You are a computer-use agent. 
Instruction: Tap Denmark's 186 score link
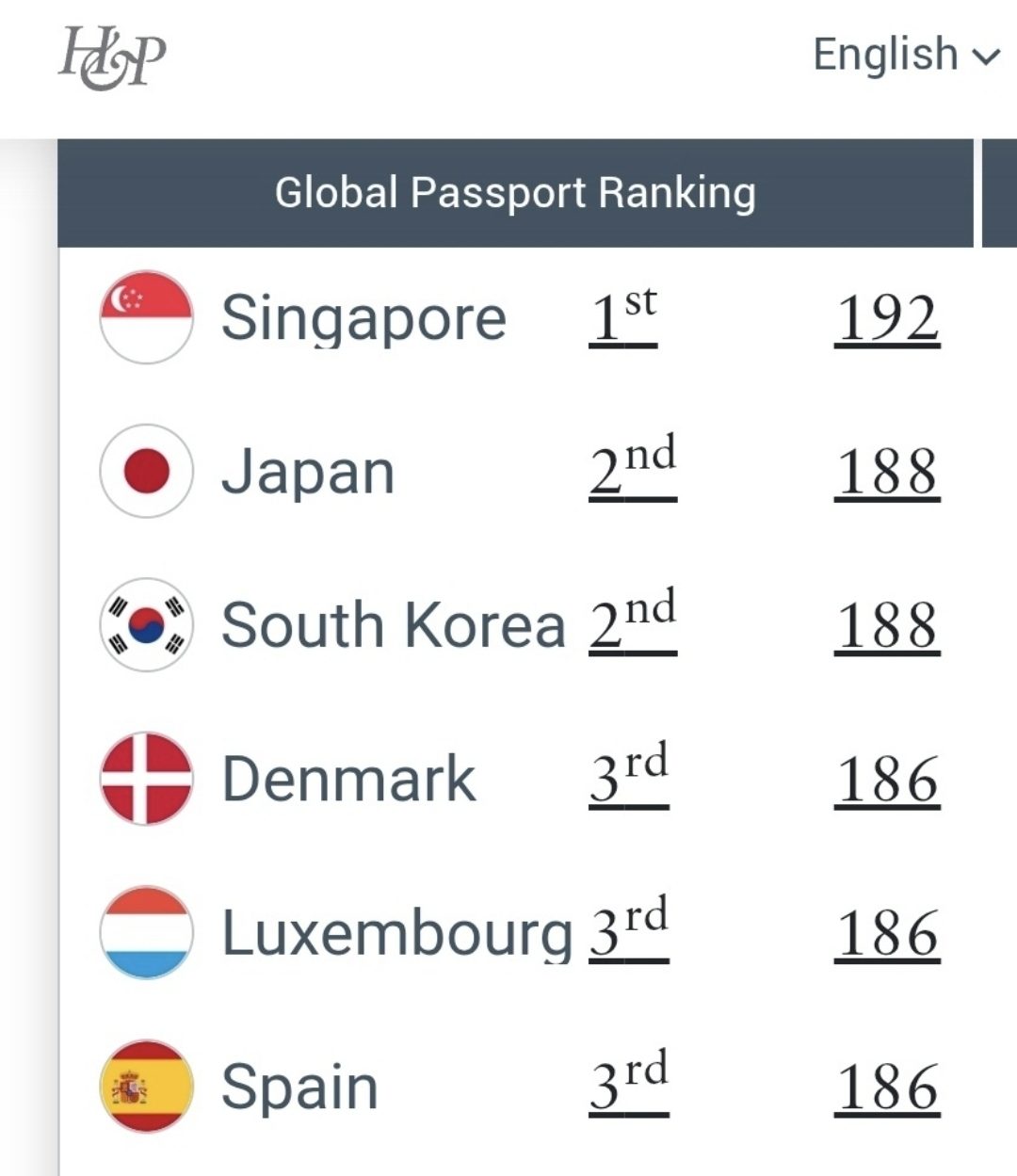pyautogui.click(x=886, y=779)
